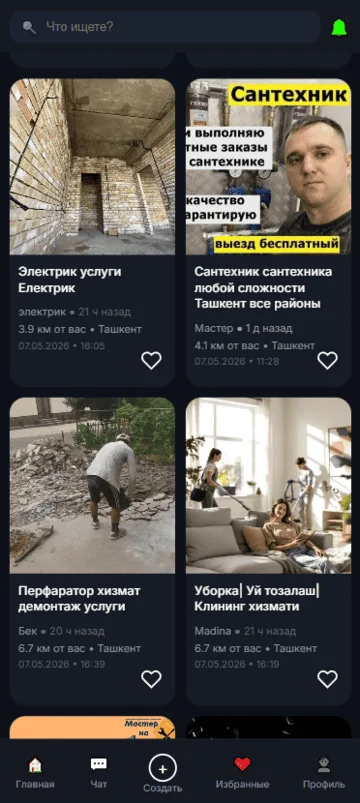Open the "Уборка Уй тозалаш" cleaning listing
The height and width of the screenshot is (803, 360).
point(268,552)
